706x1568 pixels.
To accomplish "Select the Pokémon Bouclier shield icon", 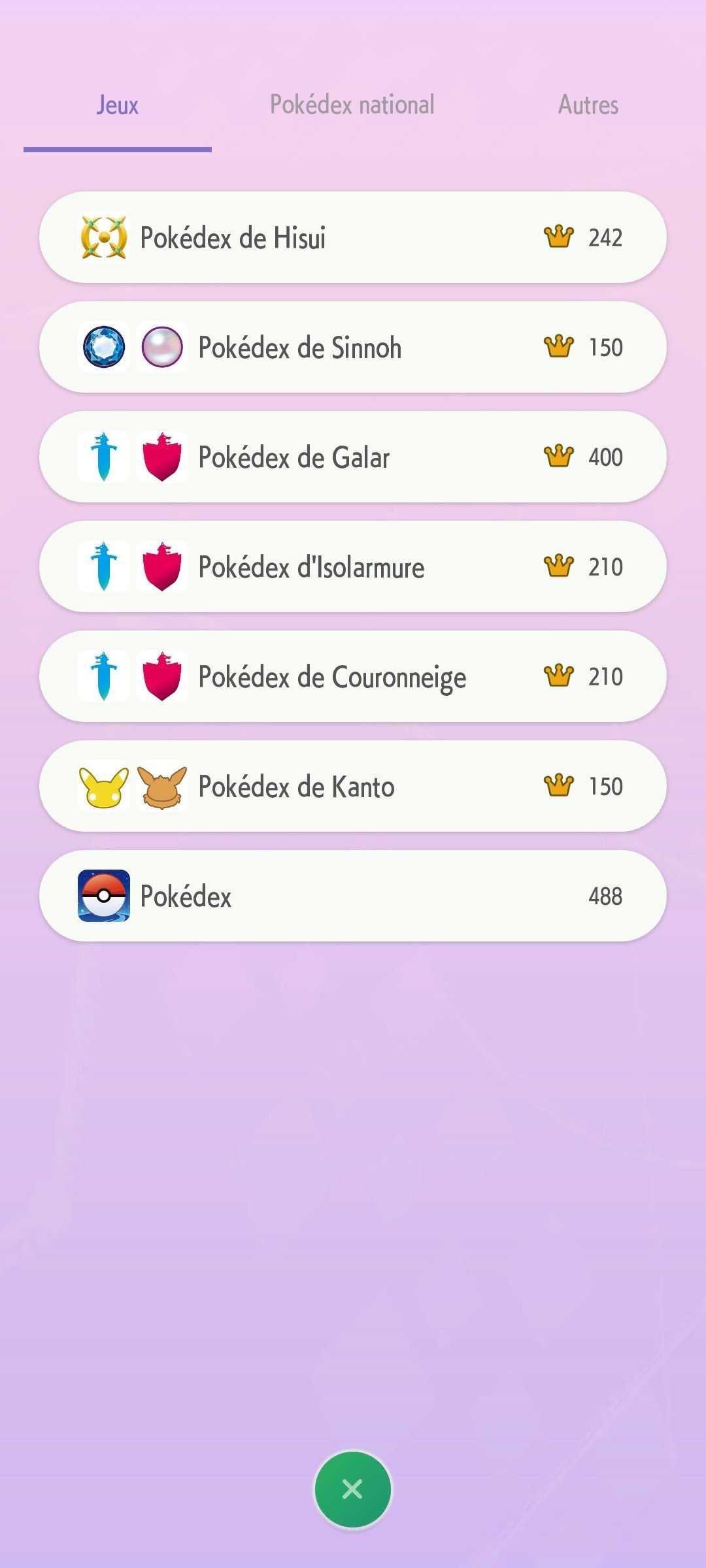I will tap(162, 457).
